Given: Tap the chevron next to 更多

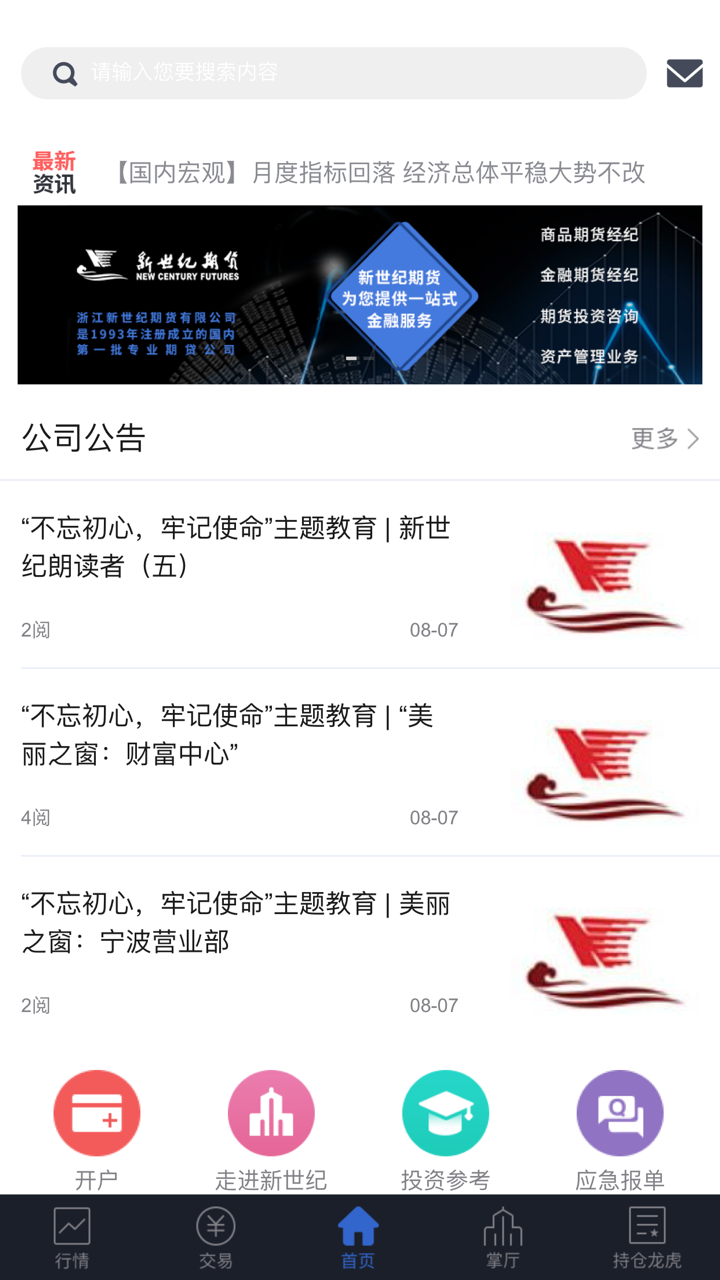Looking at the screenshot, I should point(693,438).
